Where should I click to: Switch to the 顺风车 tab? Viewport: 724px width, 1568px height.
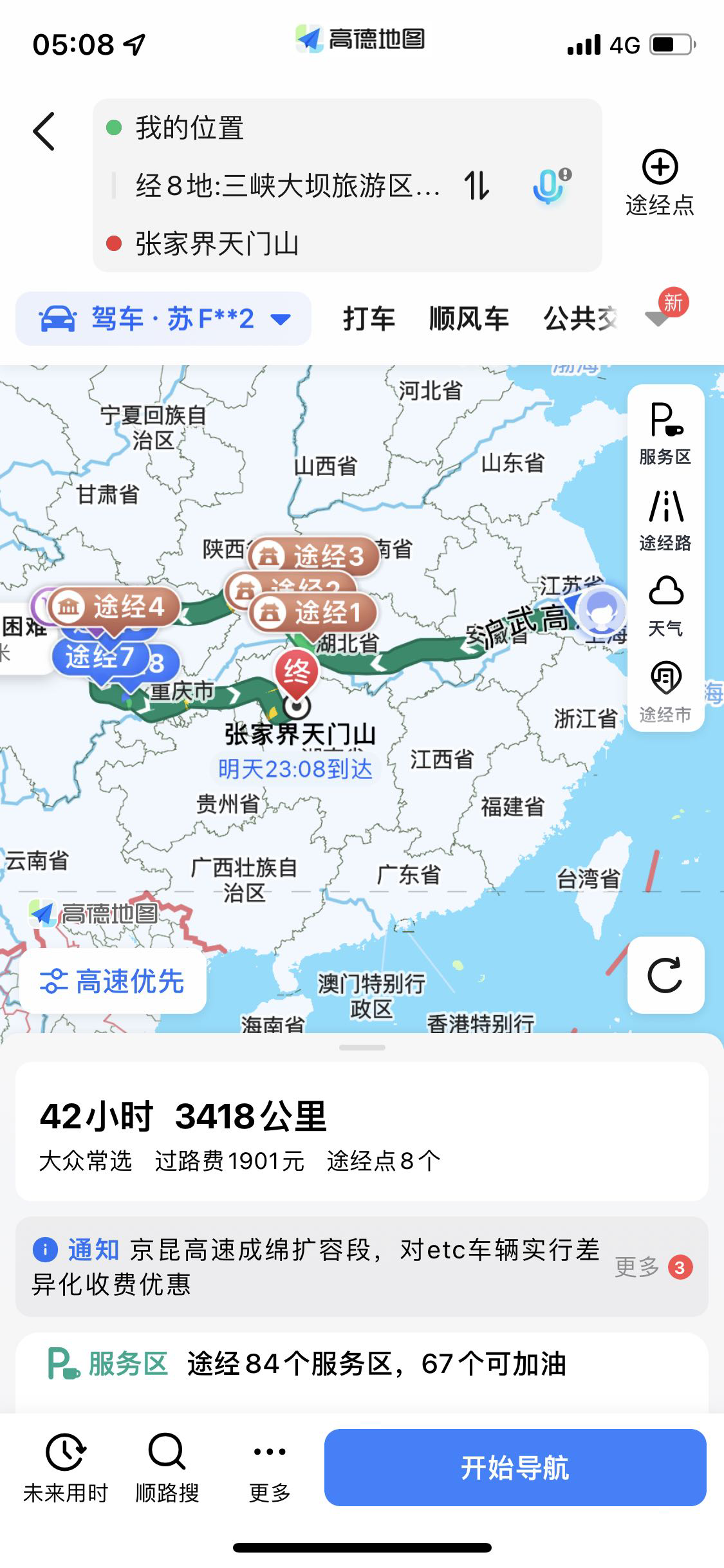[469, 319]
